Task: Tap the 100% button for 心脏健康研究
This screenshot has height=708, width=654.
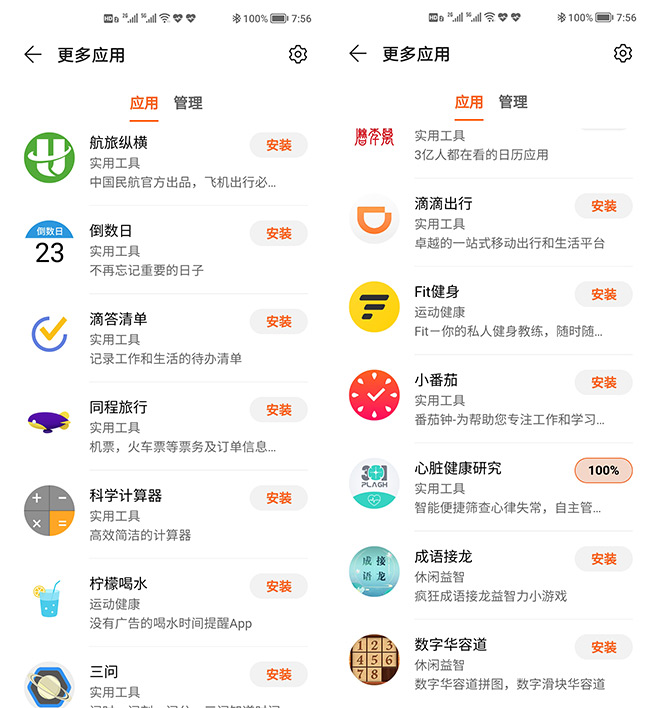Action: [603, 470]
